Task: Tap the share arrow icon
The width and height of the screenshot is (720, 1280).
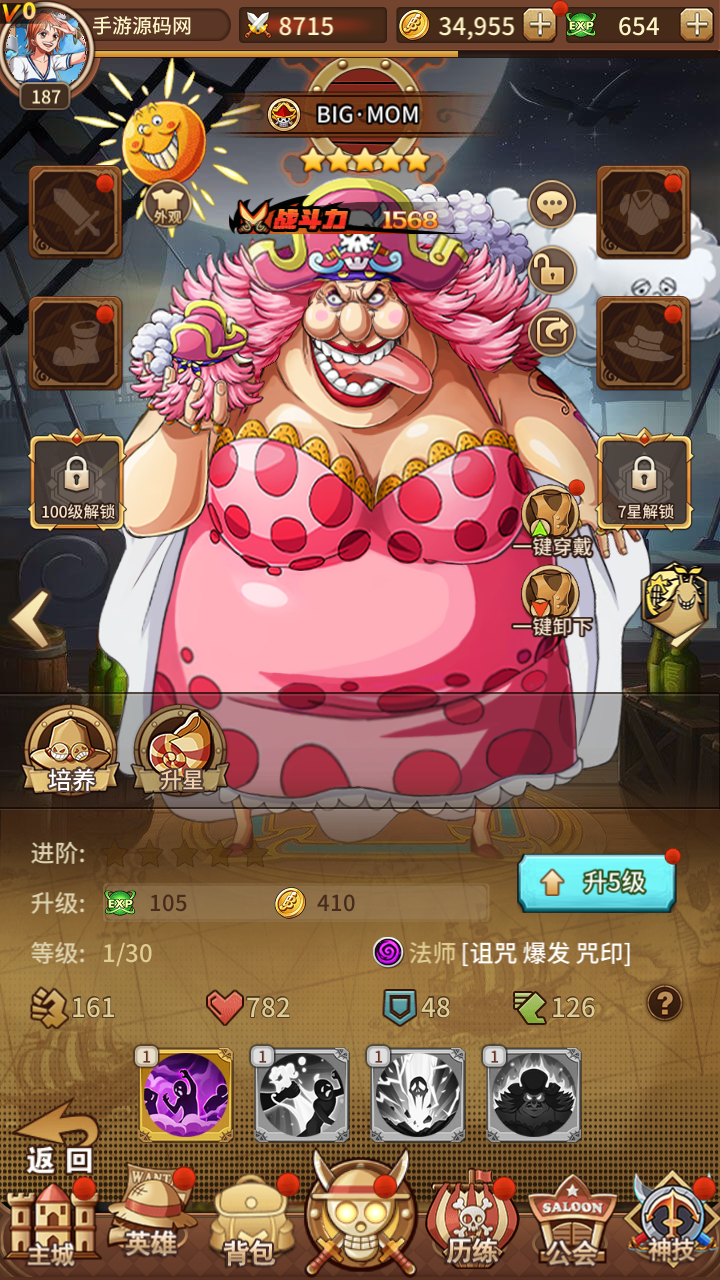Action: tap(551, 333)
